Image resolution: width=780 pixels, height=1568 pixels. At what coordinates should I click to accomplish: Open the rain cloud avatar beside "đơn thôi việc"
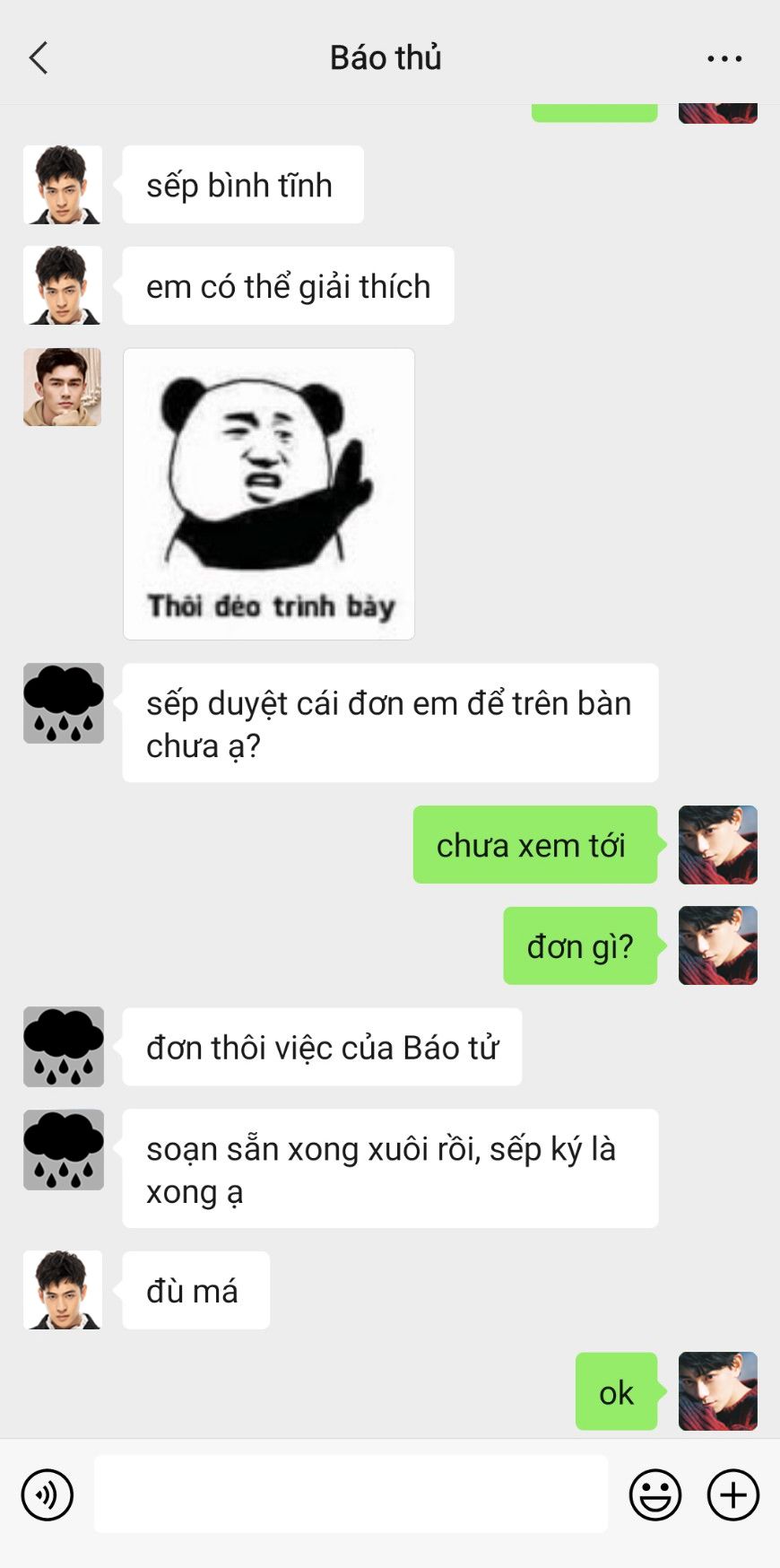tap(63, 1047)
